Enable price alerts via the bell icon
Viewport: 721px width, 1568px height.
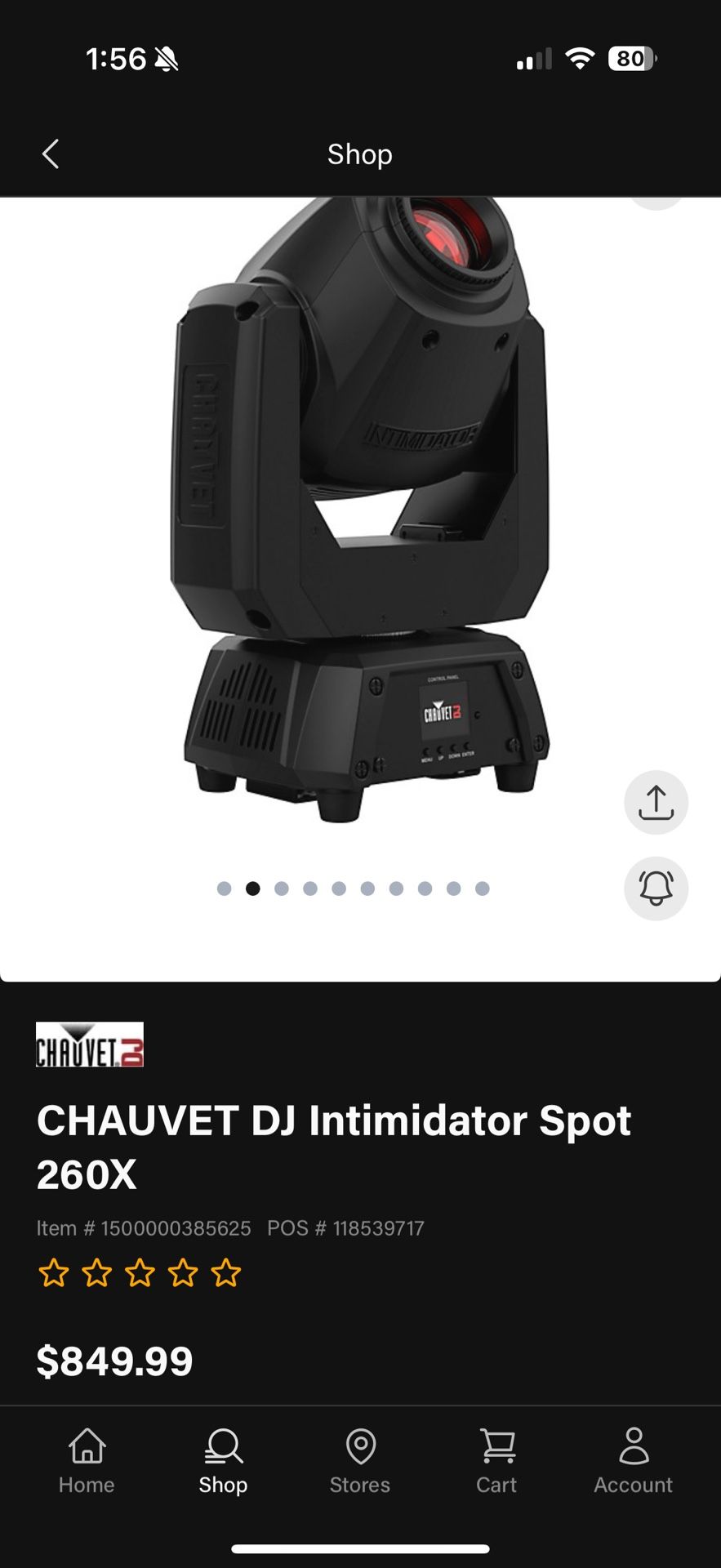[656, 888]
